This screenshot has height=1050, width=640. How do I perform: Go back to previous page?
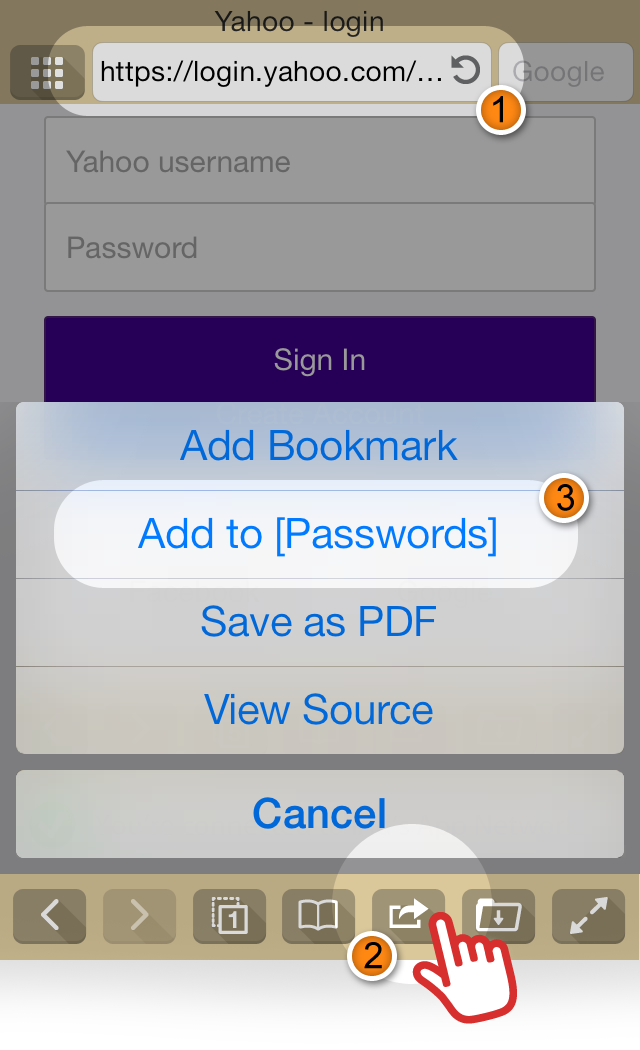(x=50, y=916)
